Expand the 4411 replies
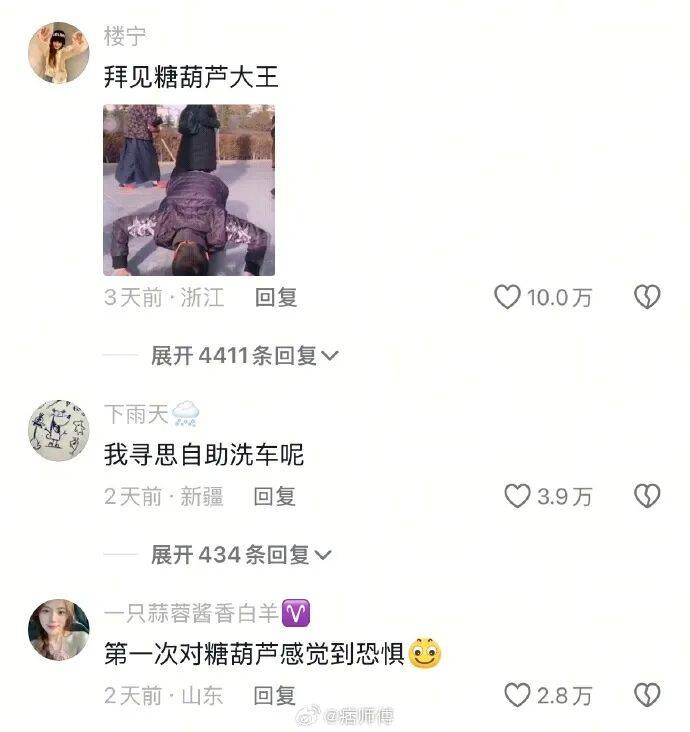The image size is (690, 732). (245, 355)
